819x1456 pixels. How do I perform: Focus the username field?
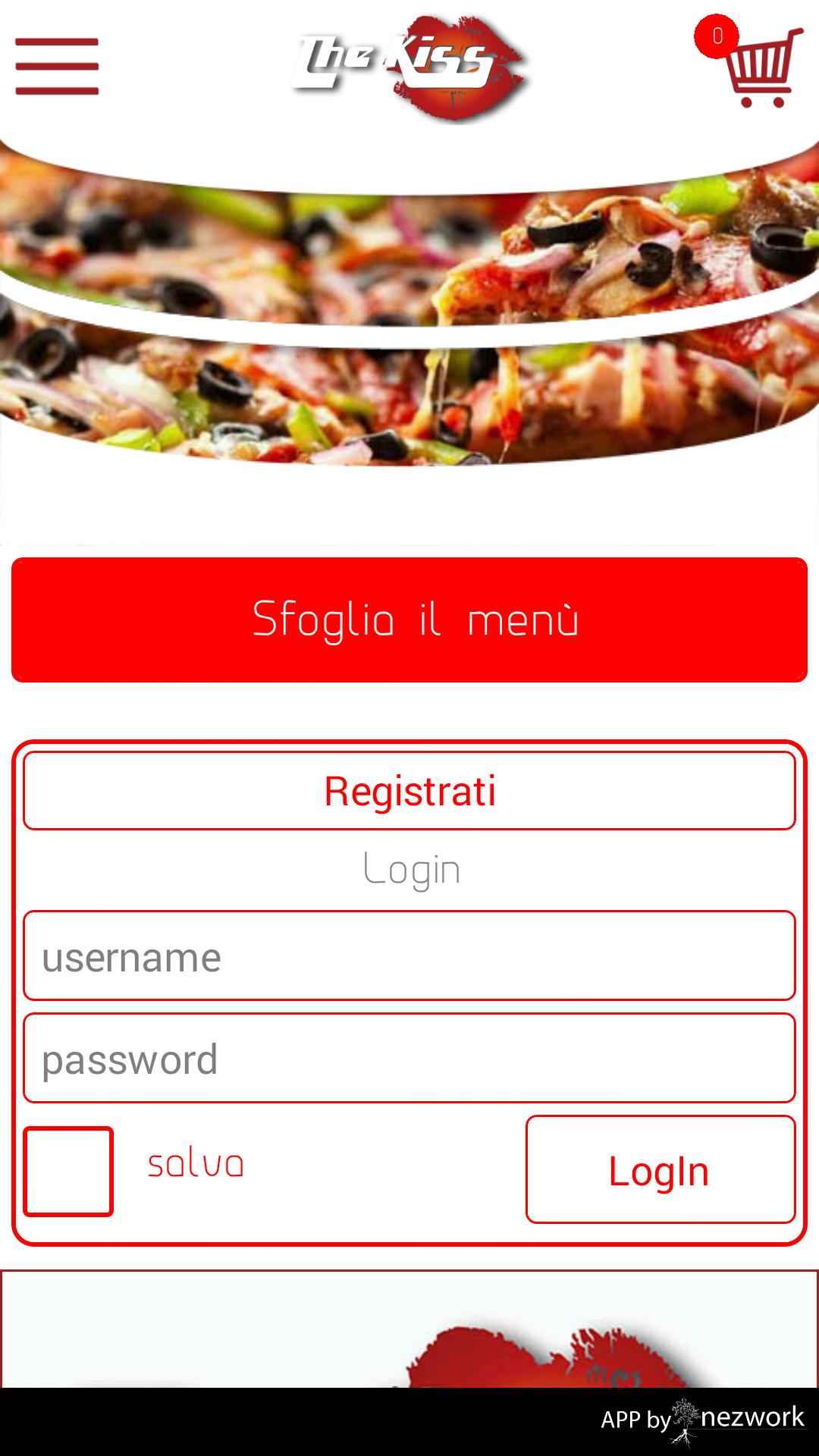[409, 956]
